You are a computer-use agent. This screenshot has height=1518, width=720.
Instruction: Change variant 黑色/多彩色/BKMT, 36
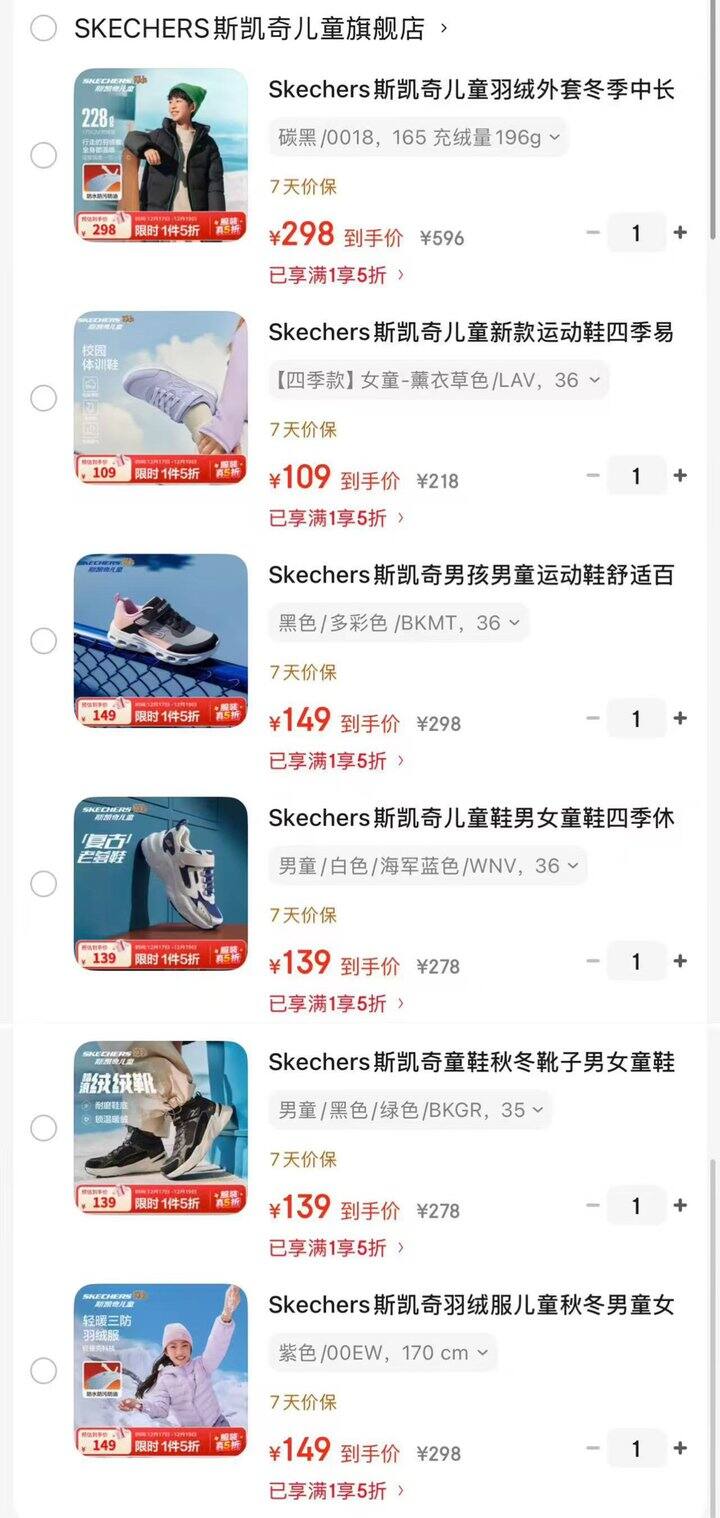(x=399, y=623)
